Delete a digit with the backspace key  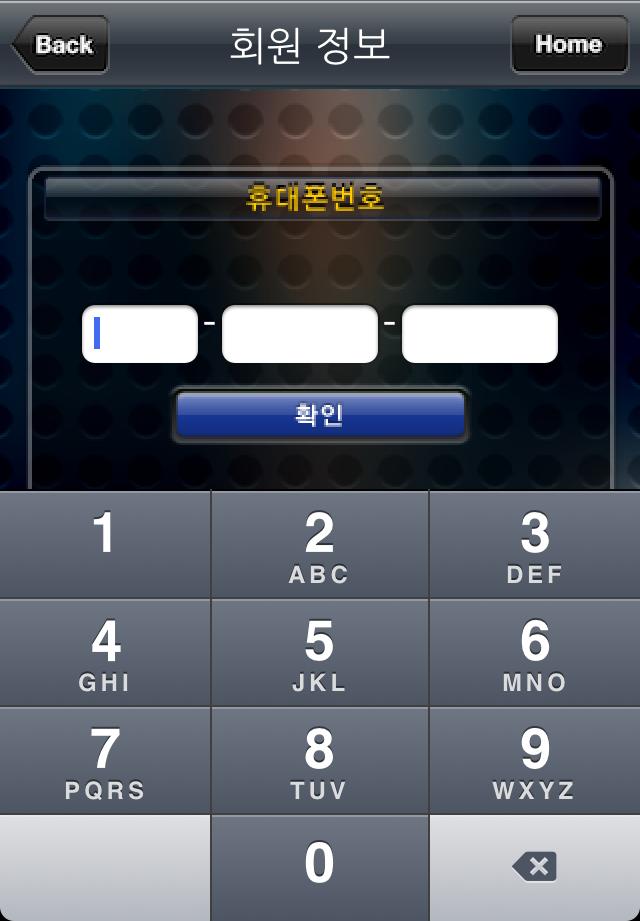[x=535, y=866]
